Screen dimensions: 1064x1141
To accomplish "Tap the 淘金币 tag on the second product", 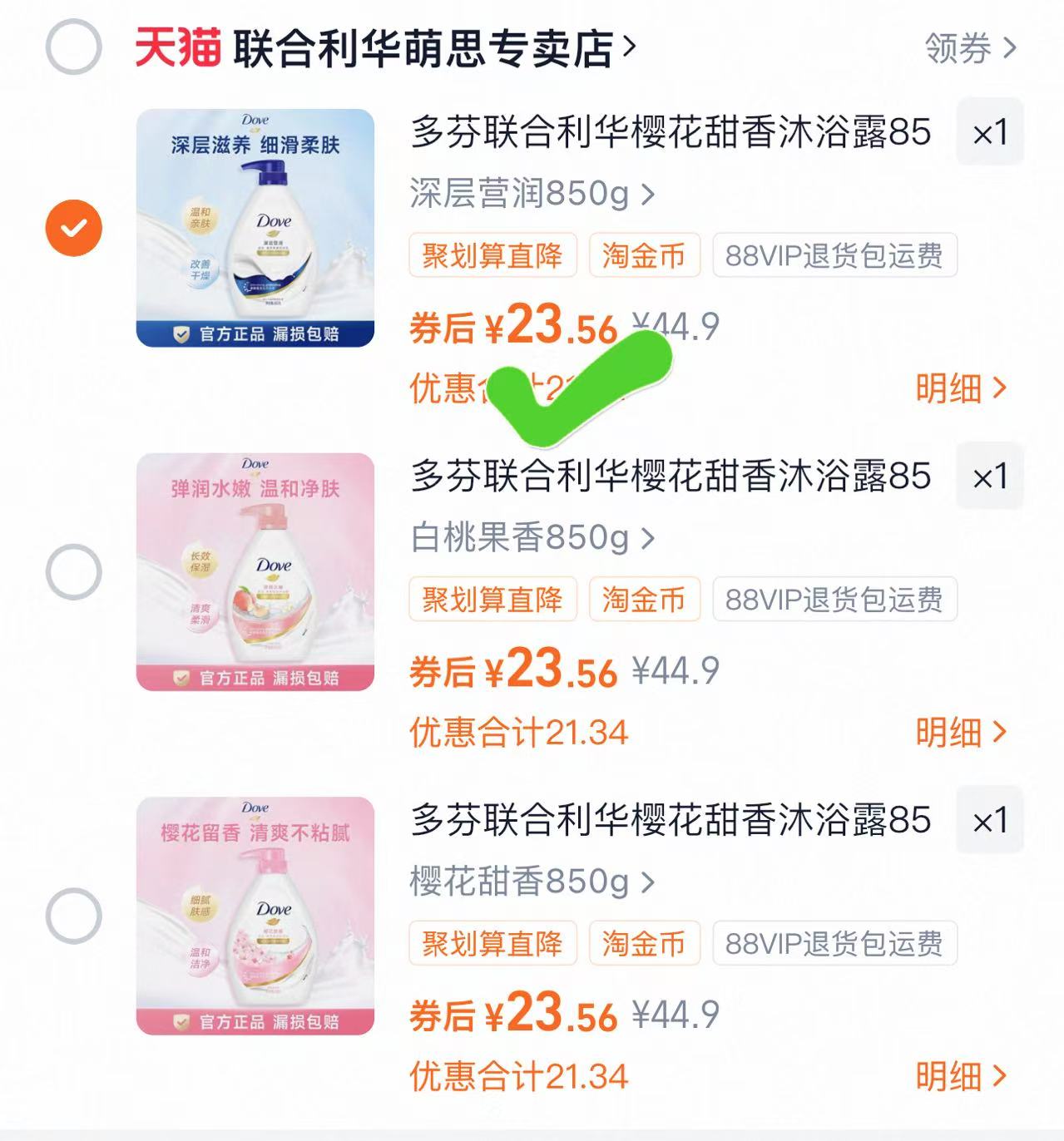I will [645, 600].
